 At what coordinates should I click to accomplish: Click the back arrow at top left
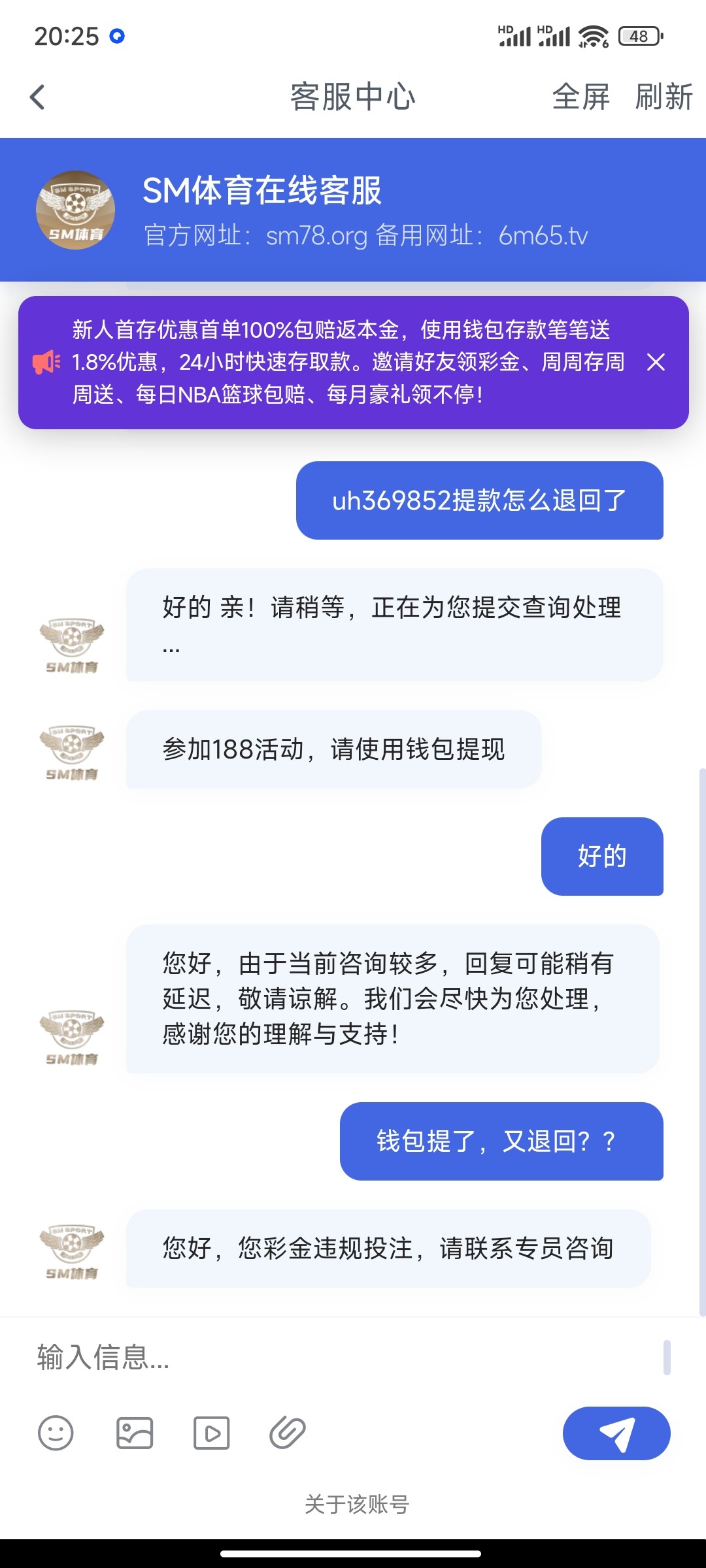point(37,97)
